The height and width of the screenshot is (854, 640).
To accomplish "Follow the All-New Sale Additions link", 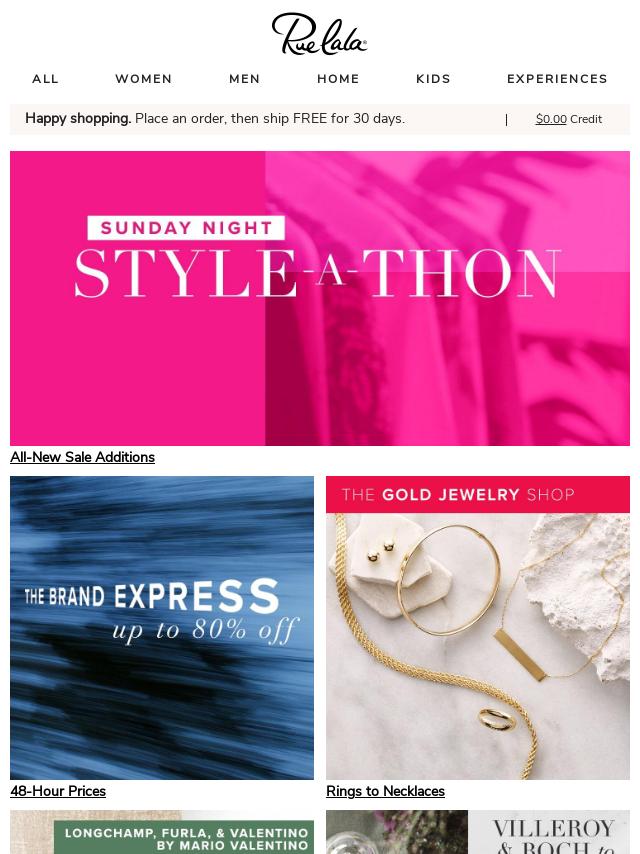I will (x=82, y=457).
